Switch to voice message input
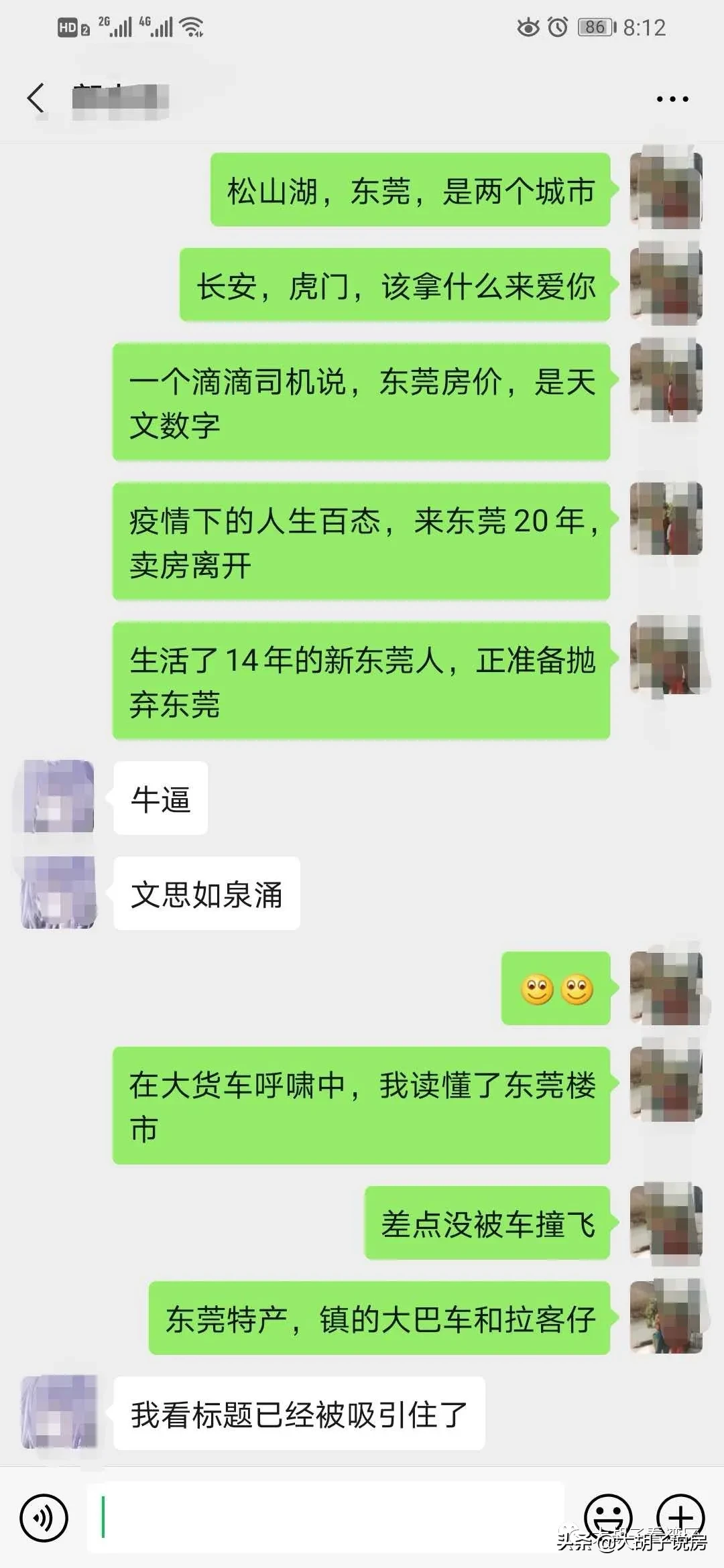 tap(44, 1518)
